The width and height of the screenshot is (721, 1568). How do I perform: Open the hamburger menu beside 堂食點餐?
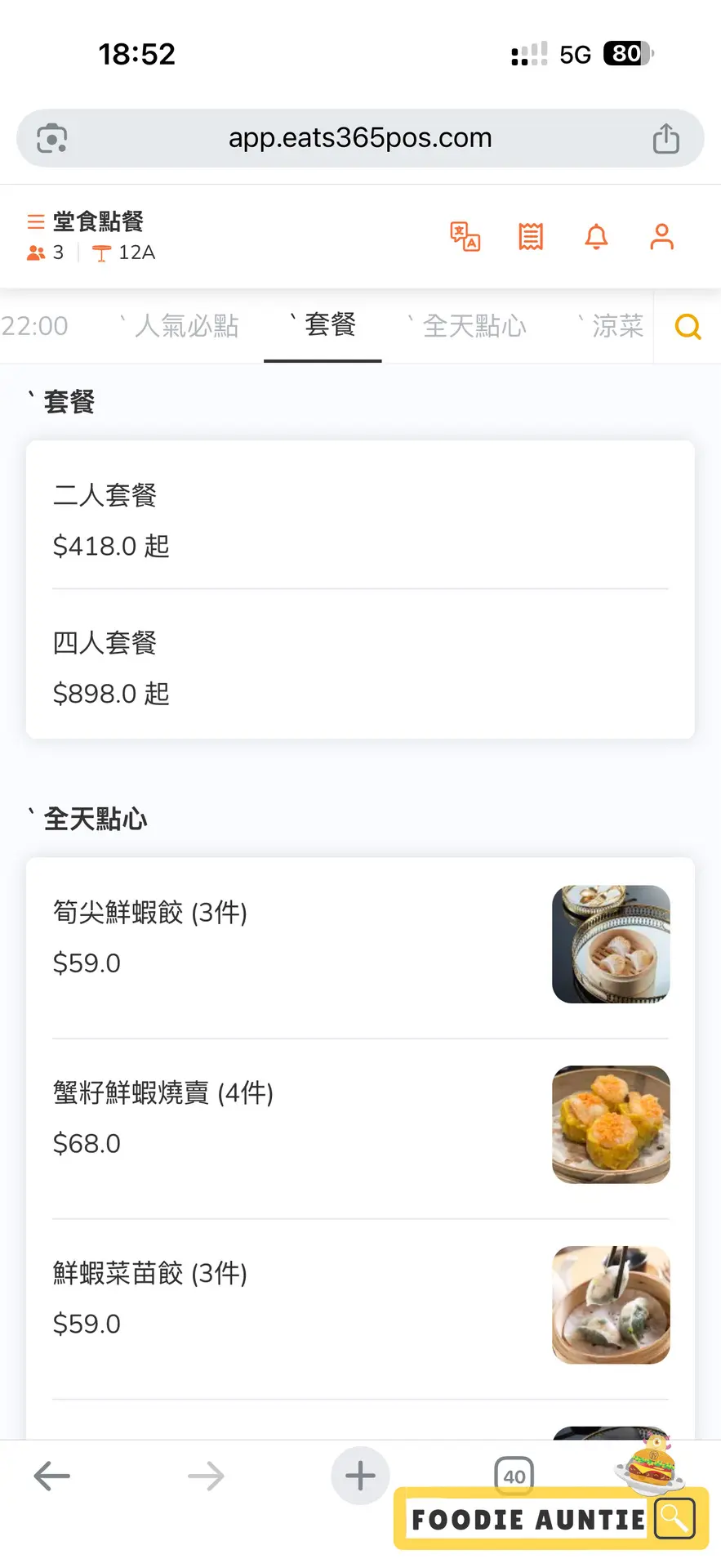point(36,221)
